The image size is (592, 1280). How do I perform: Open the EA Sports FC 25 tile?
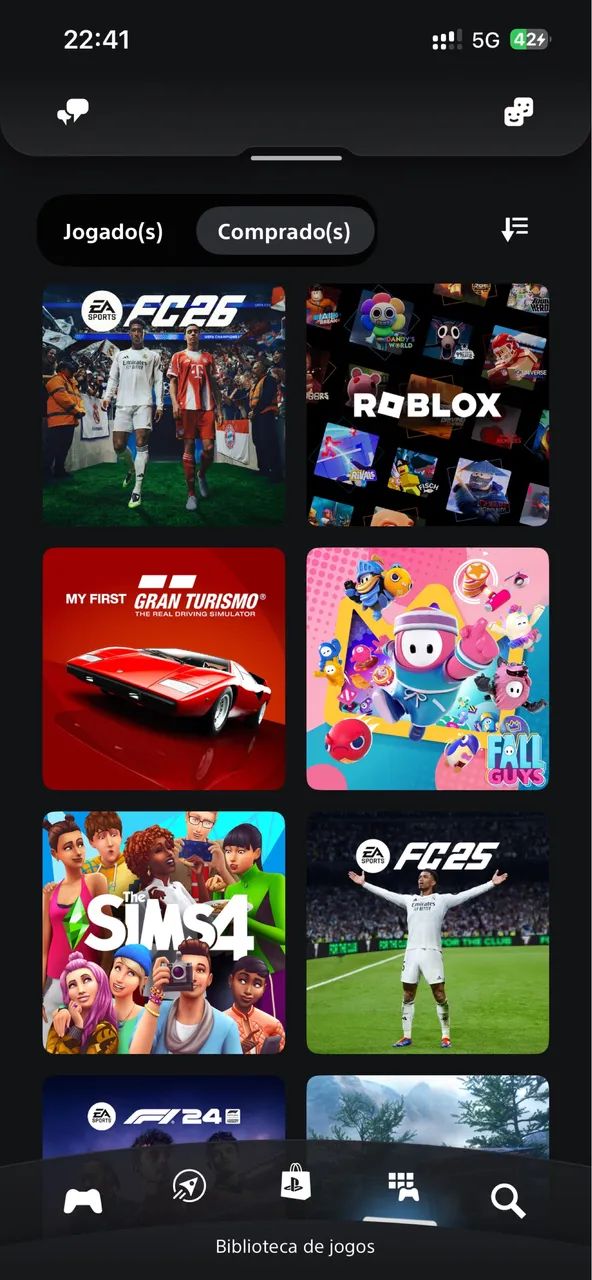tap(427, 933)
